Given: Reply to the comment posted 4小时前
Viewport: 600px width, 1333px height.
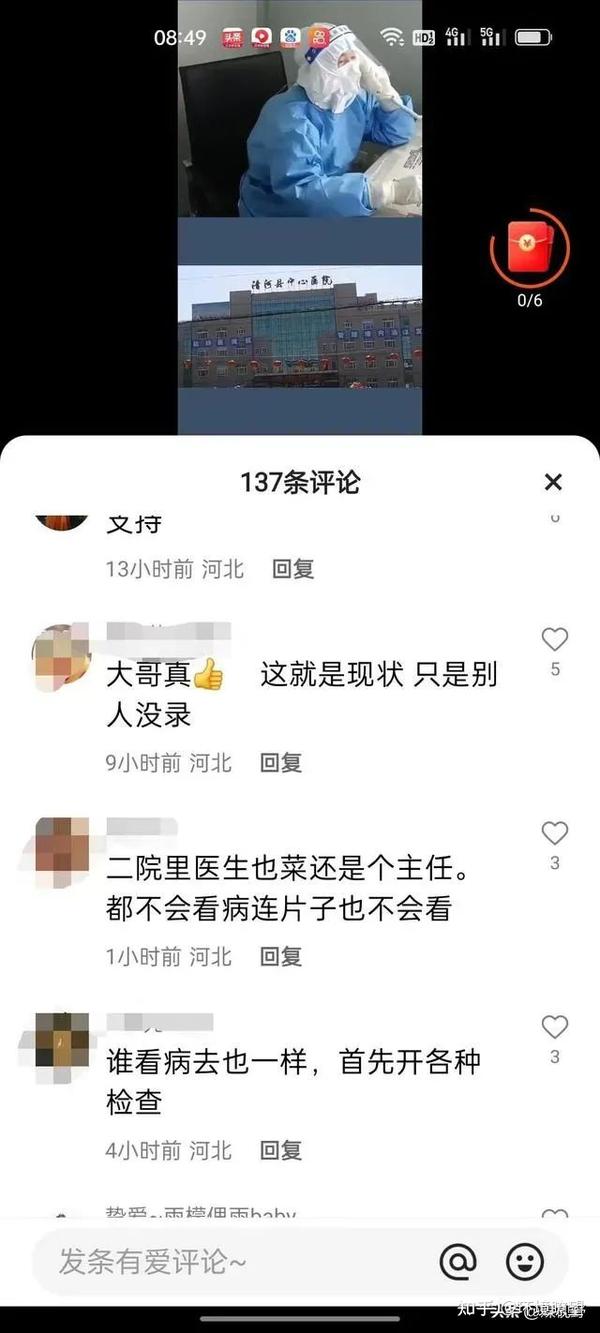Looking at the screenshot, I should (x=281, y=1150).
